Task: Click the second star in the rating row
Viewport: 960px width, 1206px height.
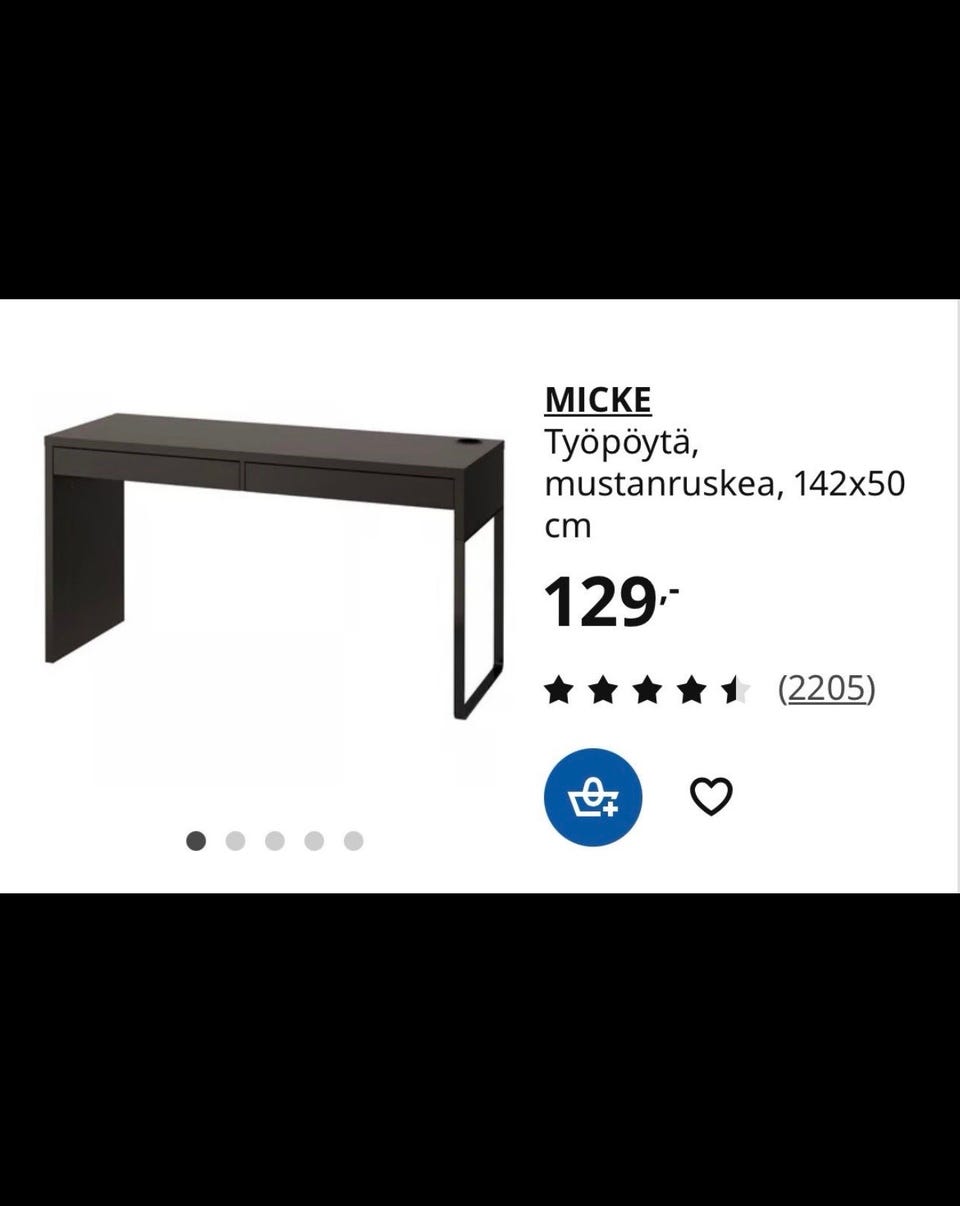Action: tap(605, 687)
